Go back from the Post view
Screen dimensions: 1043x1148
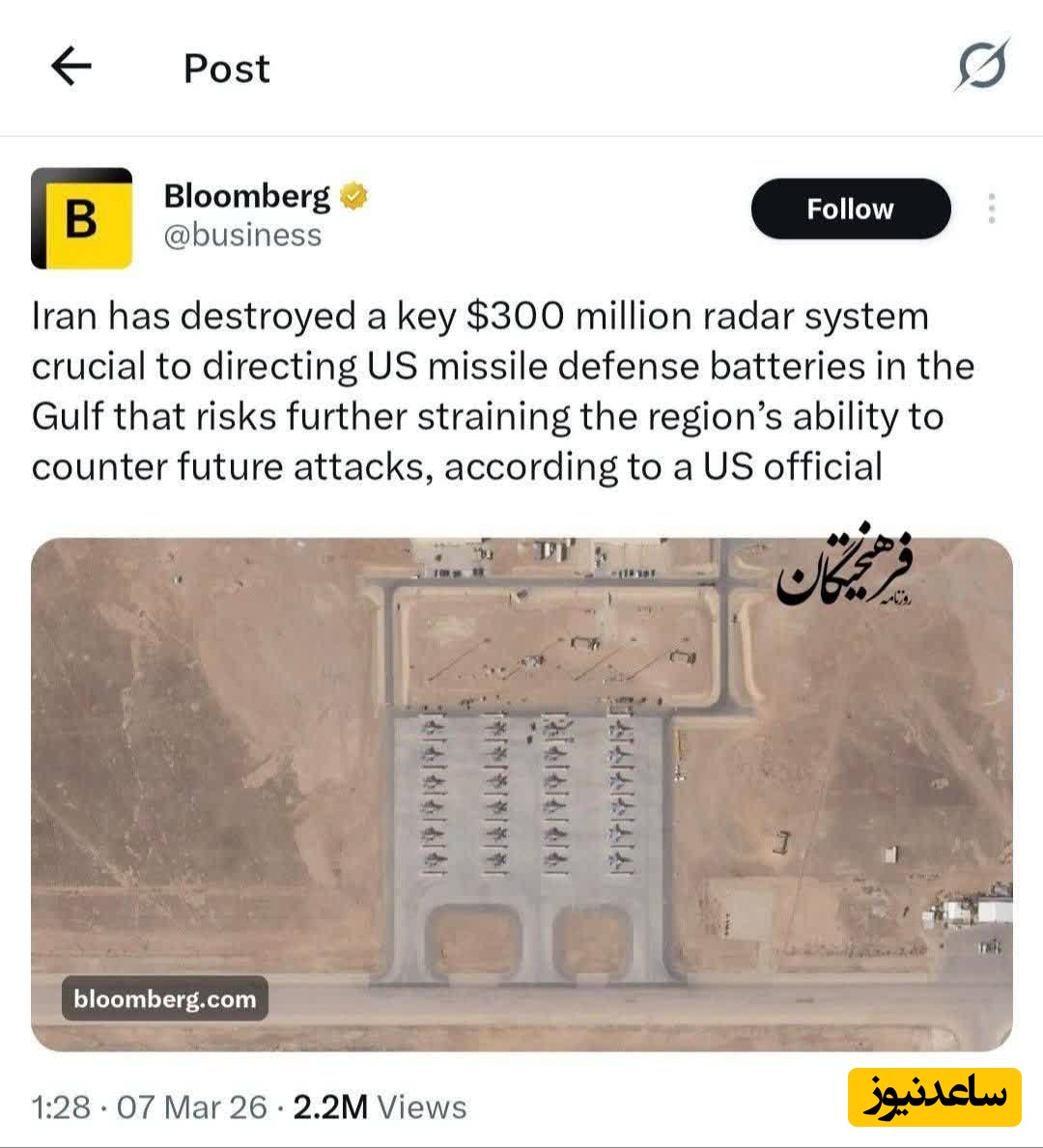pos(70,68)
